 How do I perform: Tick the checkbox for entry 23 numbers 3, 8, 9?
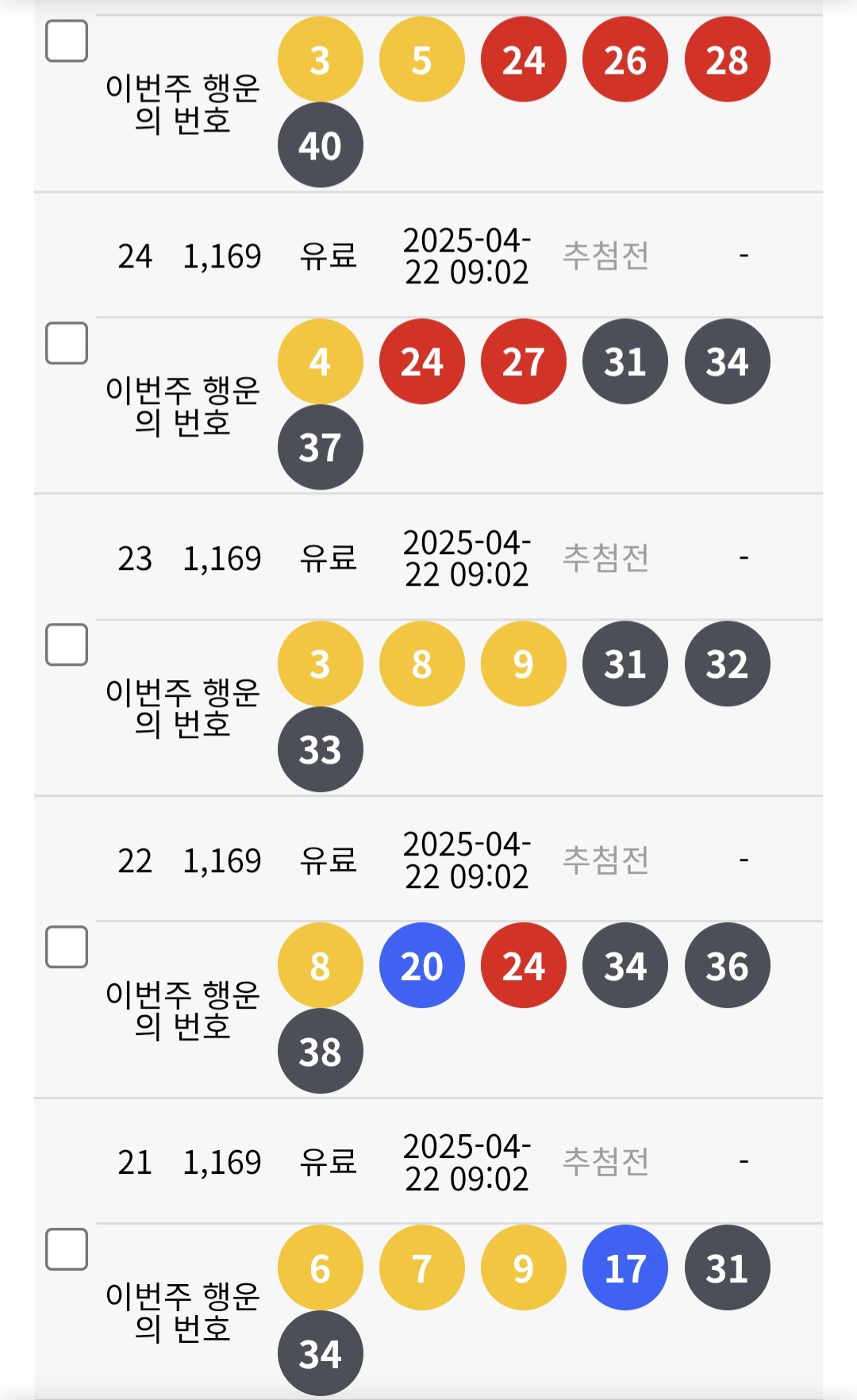(x=67, y=644)
